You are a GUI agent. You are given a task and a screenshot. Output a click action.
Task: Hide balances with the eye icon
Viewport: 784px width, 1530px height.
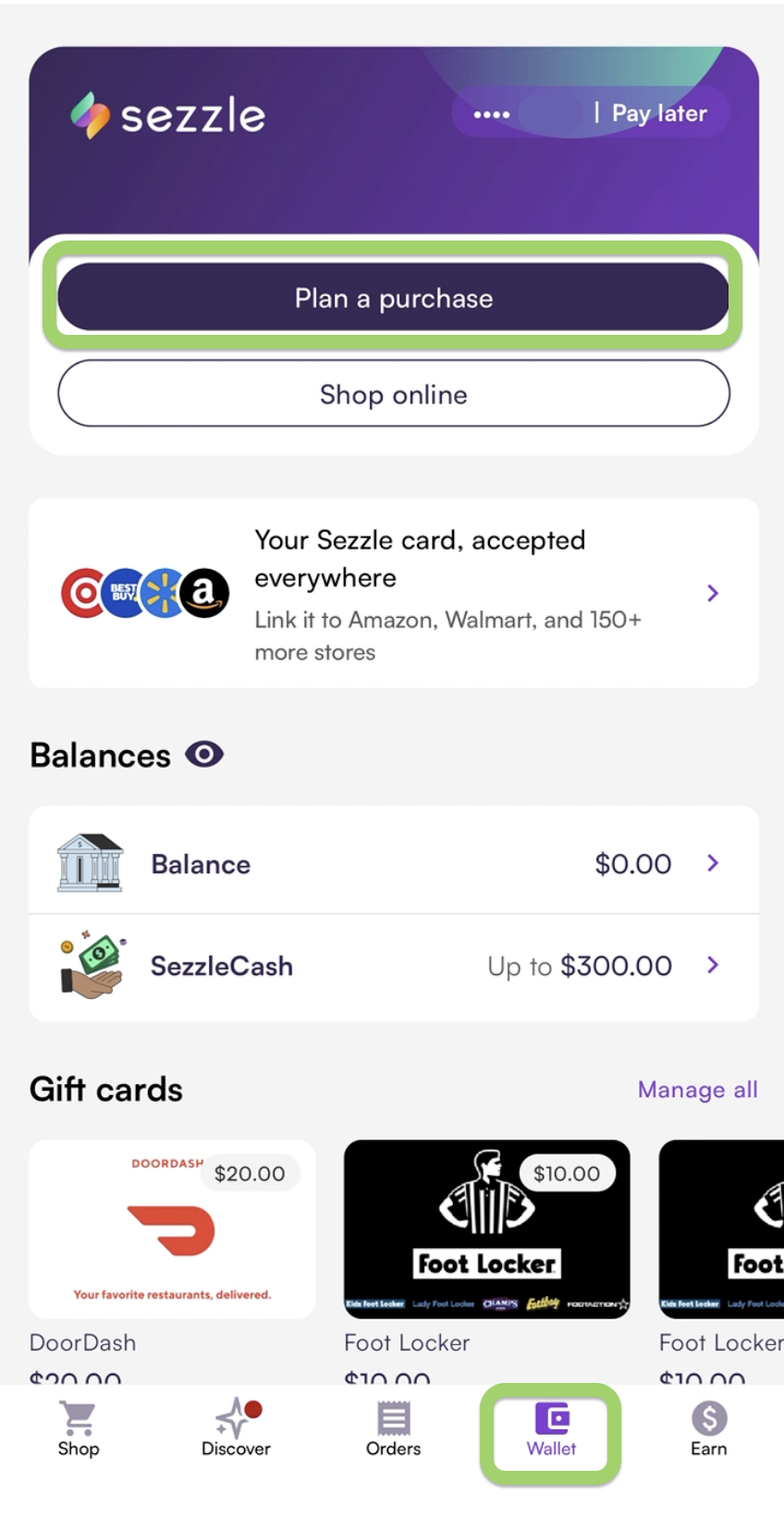click(x=204, y=755)
